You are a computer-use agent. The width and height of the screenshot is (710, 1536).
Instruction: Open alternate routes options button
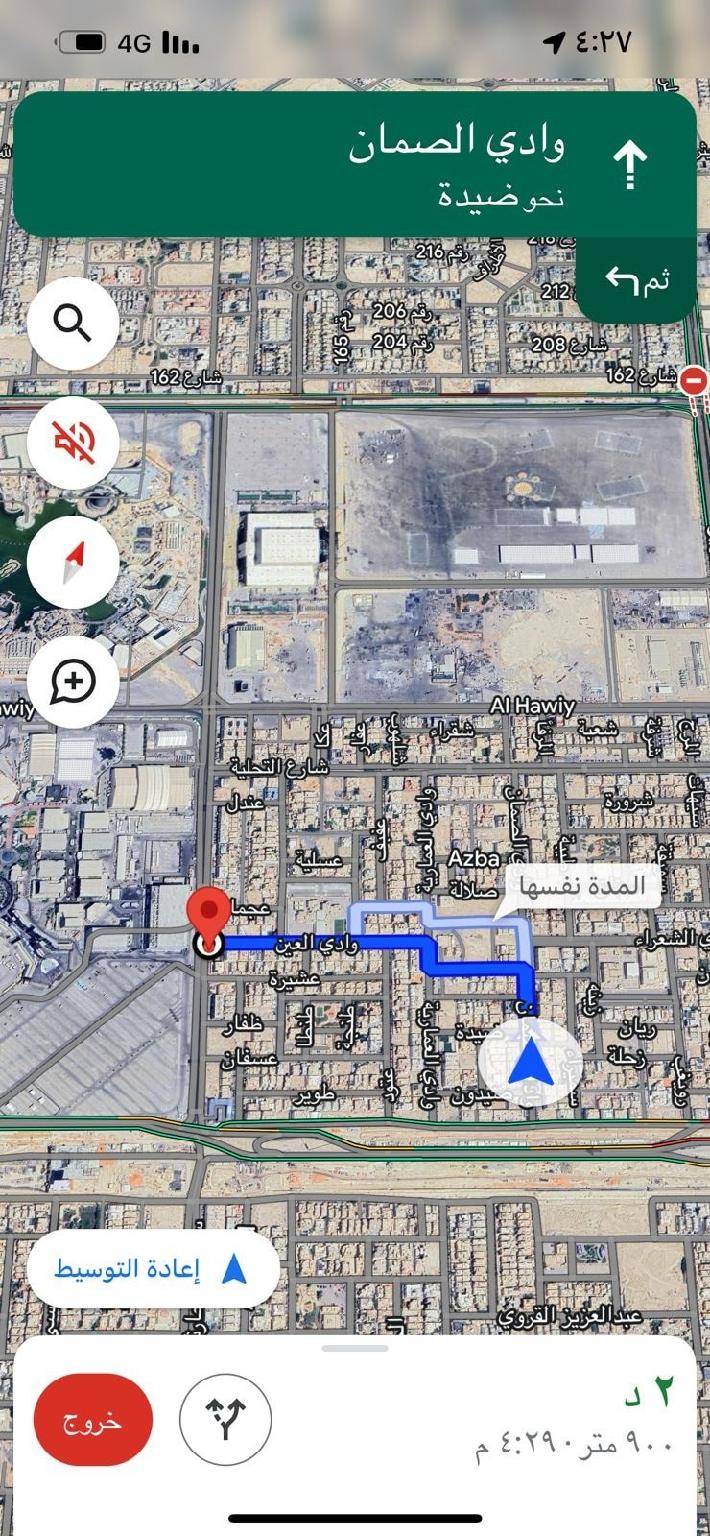pyautogui.click(x=226, y=1420)
